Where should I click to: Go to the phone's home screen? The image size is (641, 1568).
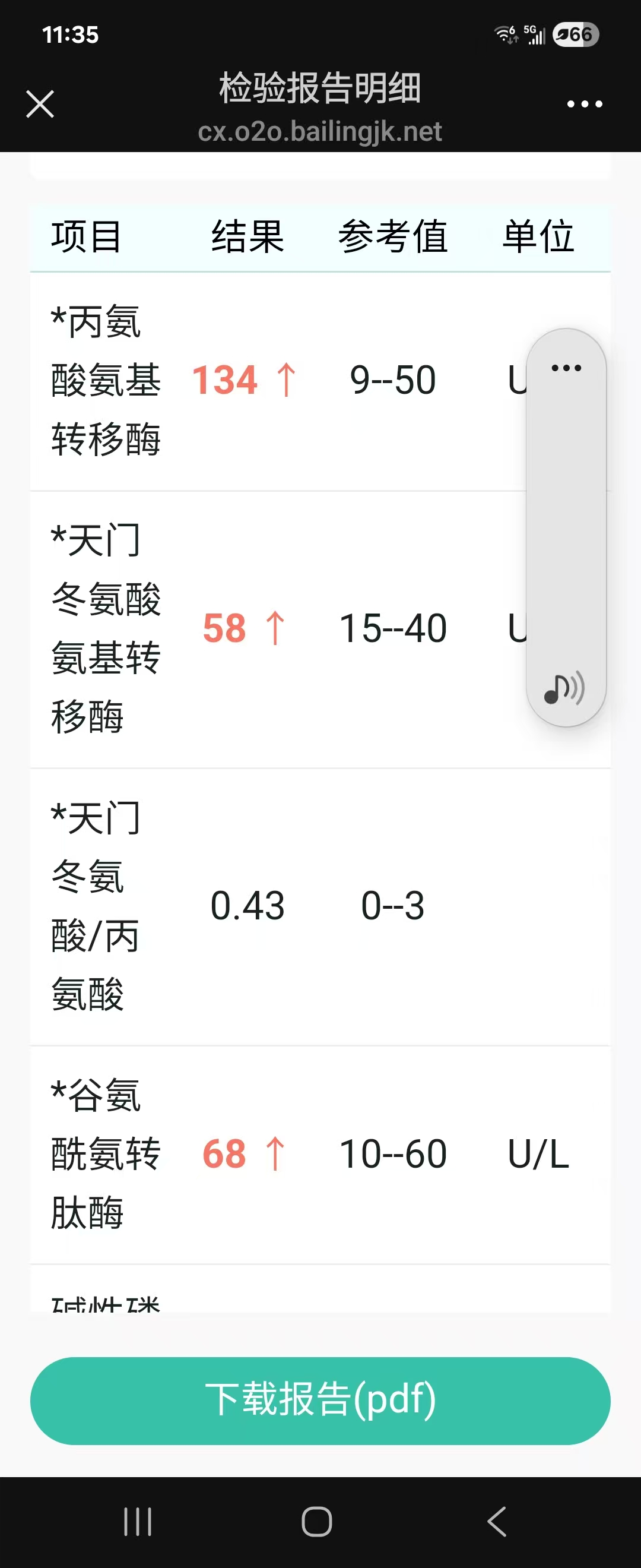tap(317, 1522)
